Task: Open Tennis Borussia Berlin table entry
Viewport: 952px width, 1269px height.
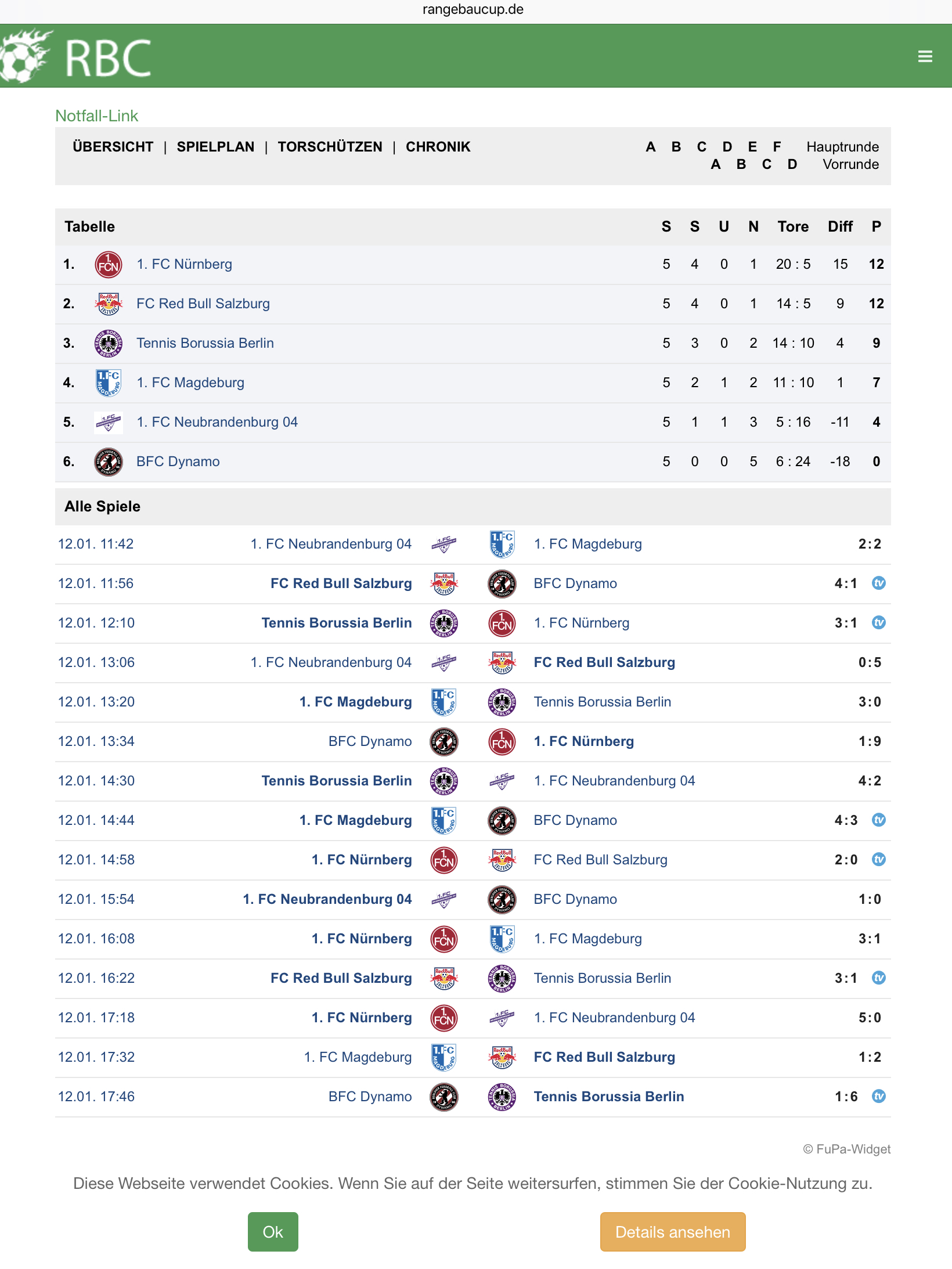Action: click(x=205, y=343)
